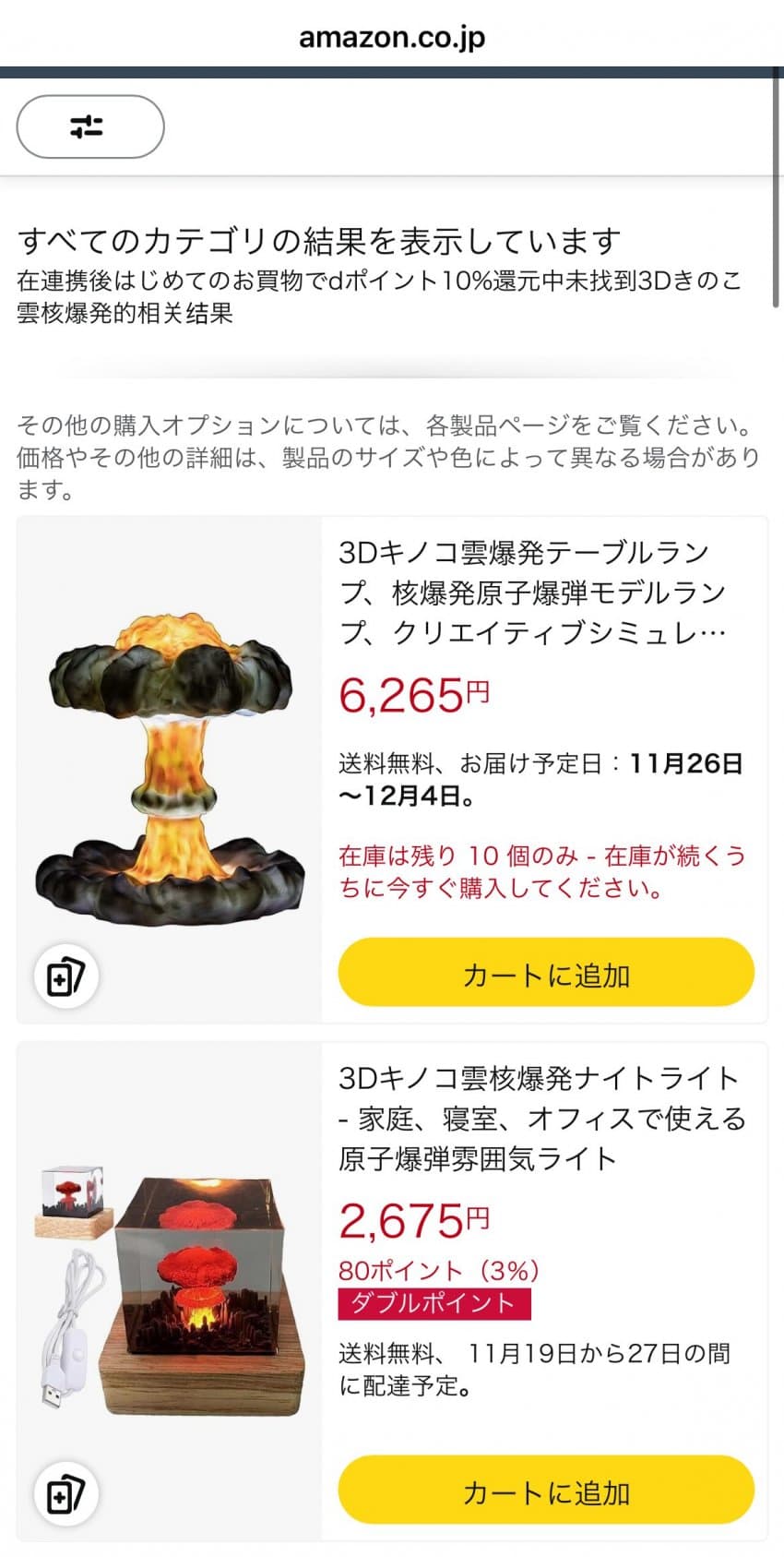This screenshot has width=784, height=1557.
Task: Tap similar-items icon on the night light image
Action: [65, 1494]
